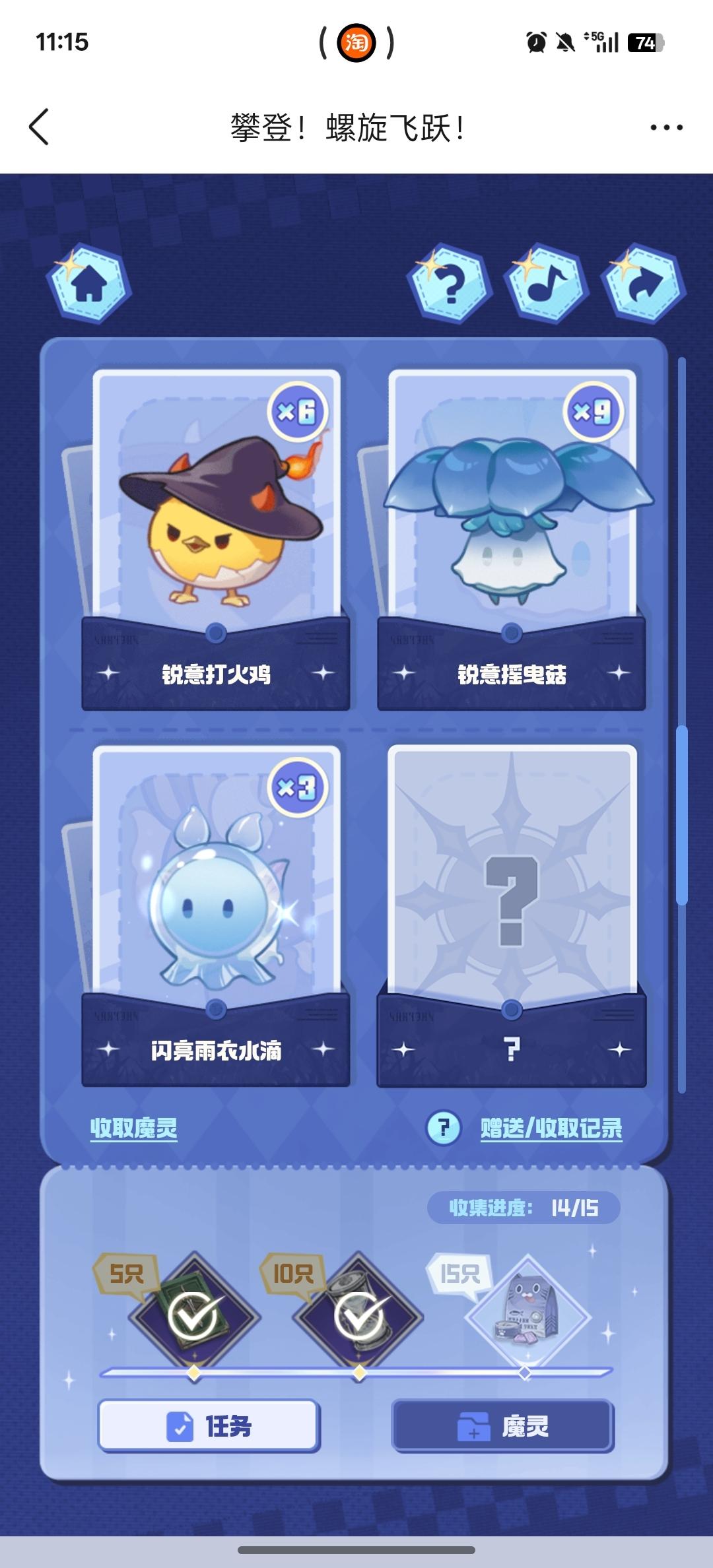Open the 魔灵 collection button

tap(503, 1427)
